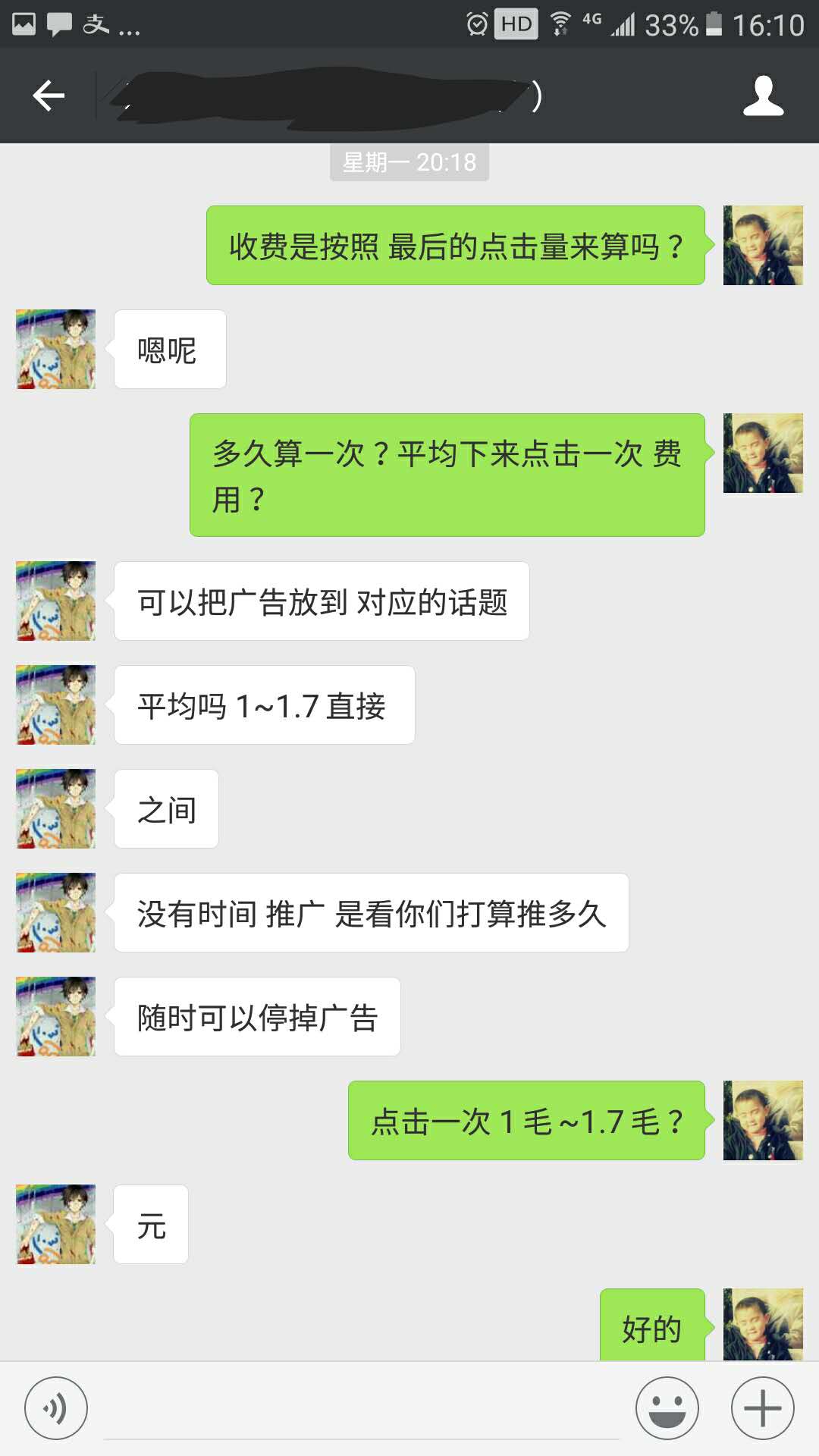819x1456 pixels.
Task: Open the plus attachments menu
Action: 762,1408
